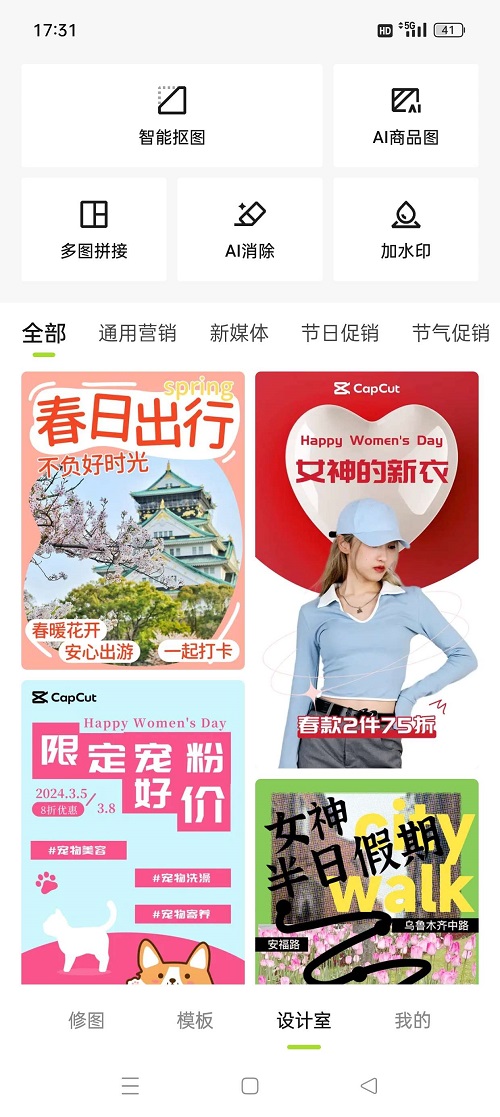Select the AI消除 eraser tool

(250, 229)
